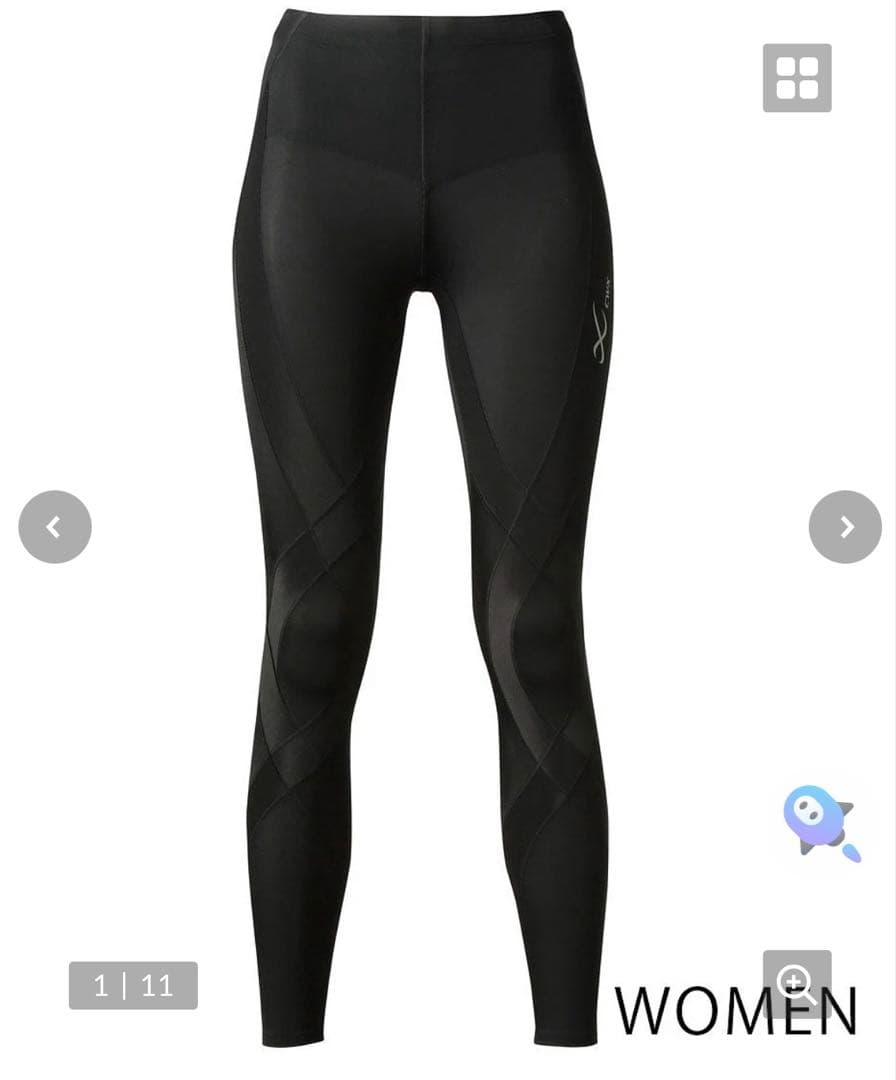Open the image grid view

tap(797, 78)
